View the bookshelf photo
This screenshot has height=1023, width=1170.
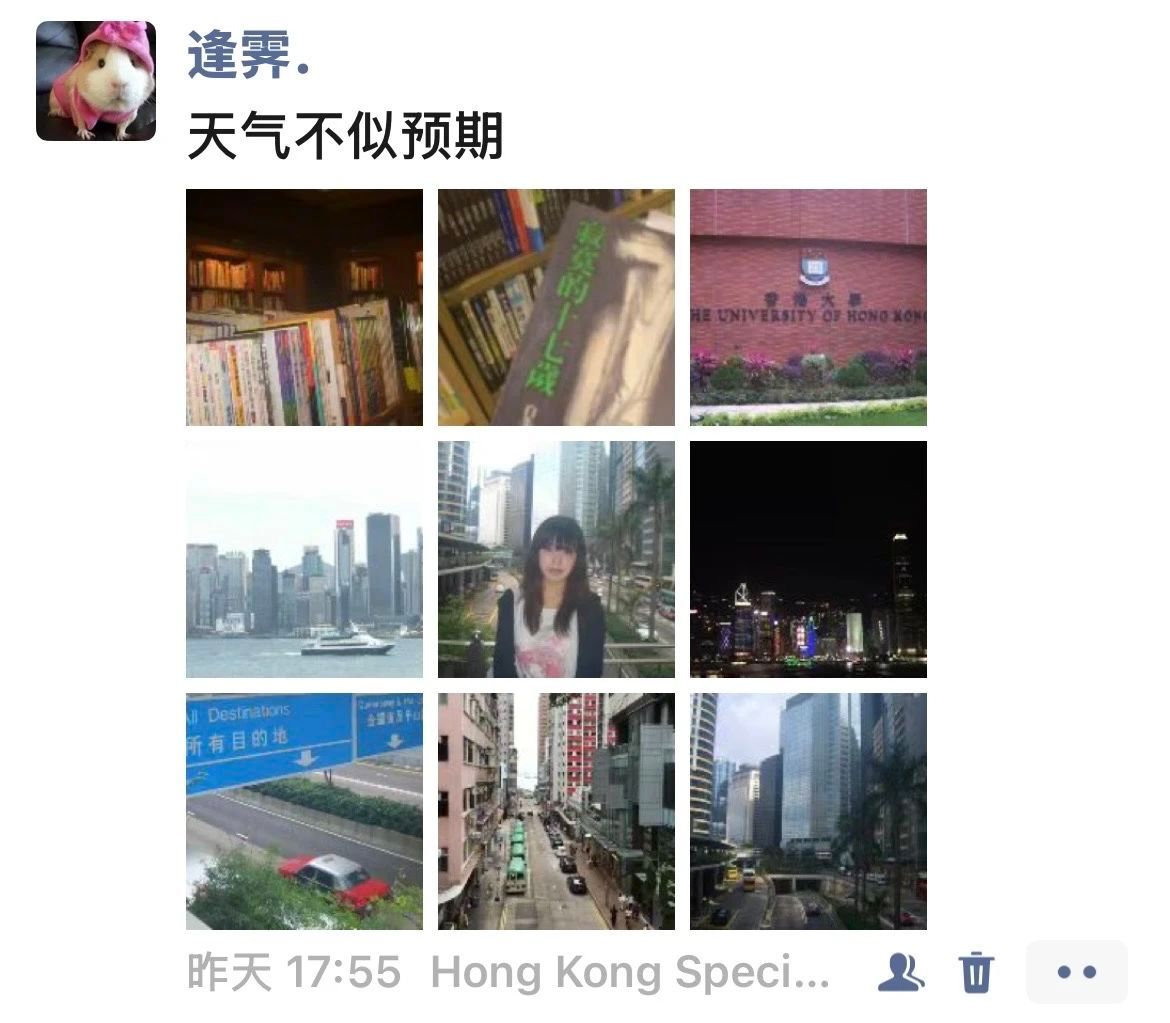pyautogui.click(x=304, y=307)
